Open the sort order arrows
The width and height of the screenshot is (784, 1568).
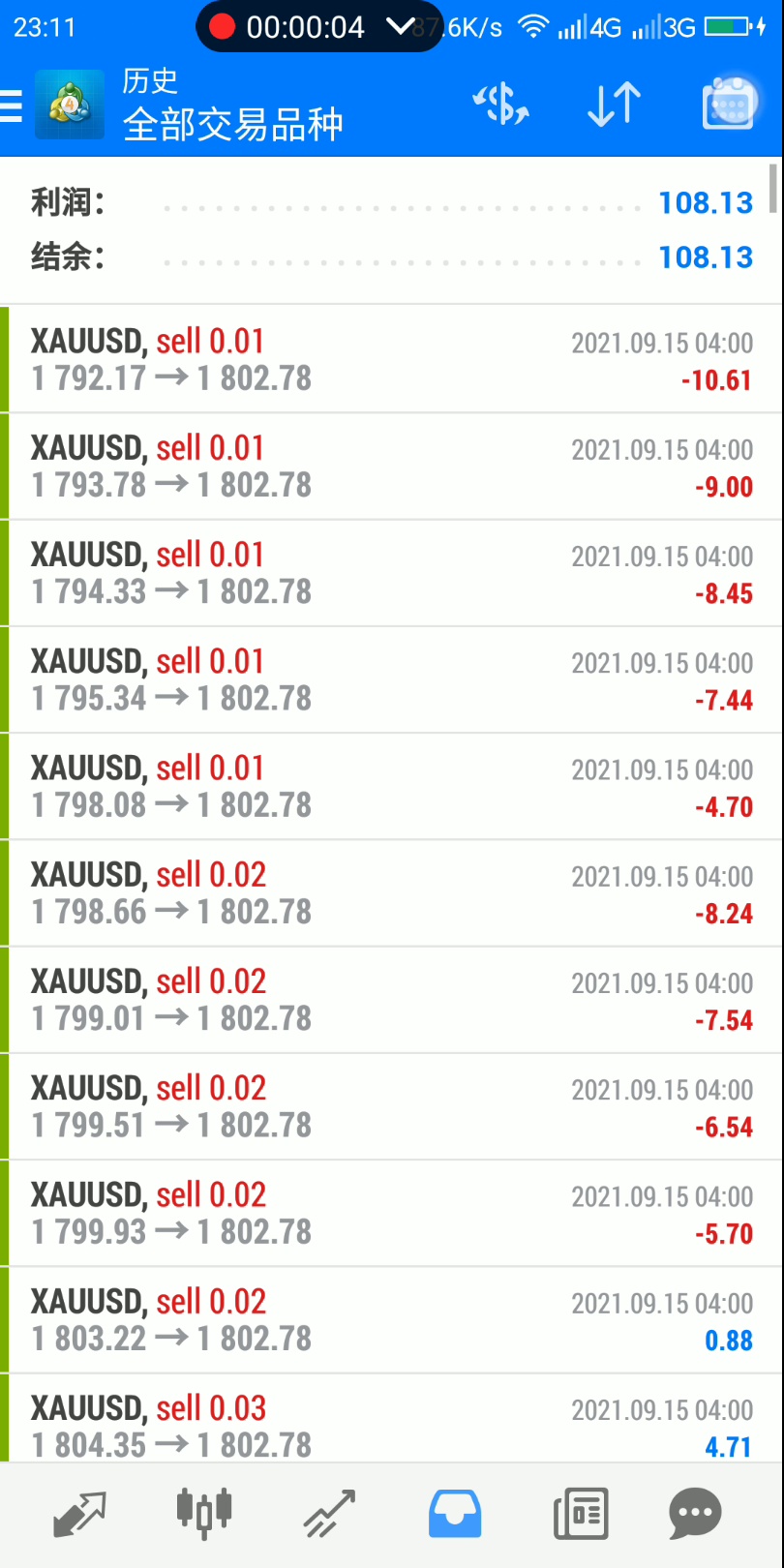pos(614,104)
